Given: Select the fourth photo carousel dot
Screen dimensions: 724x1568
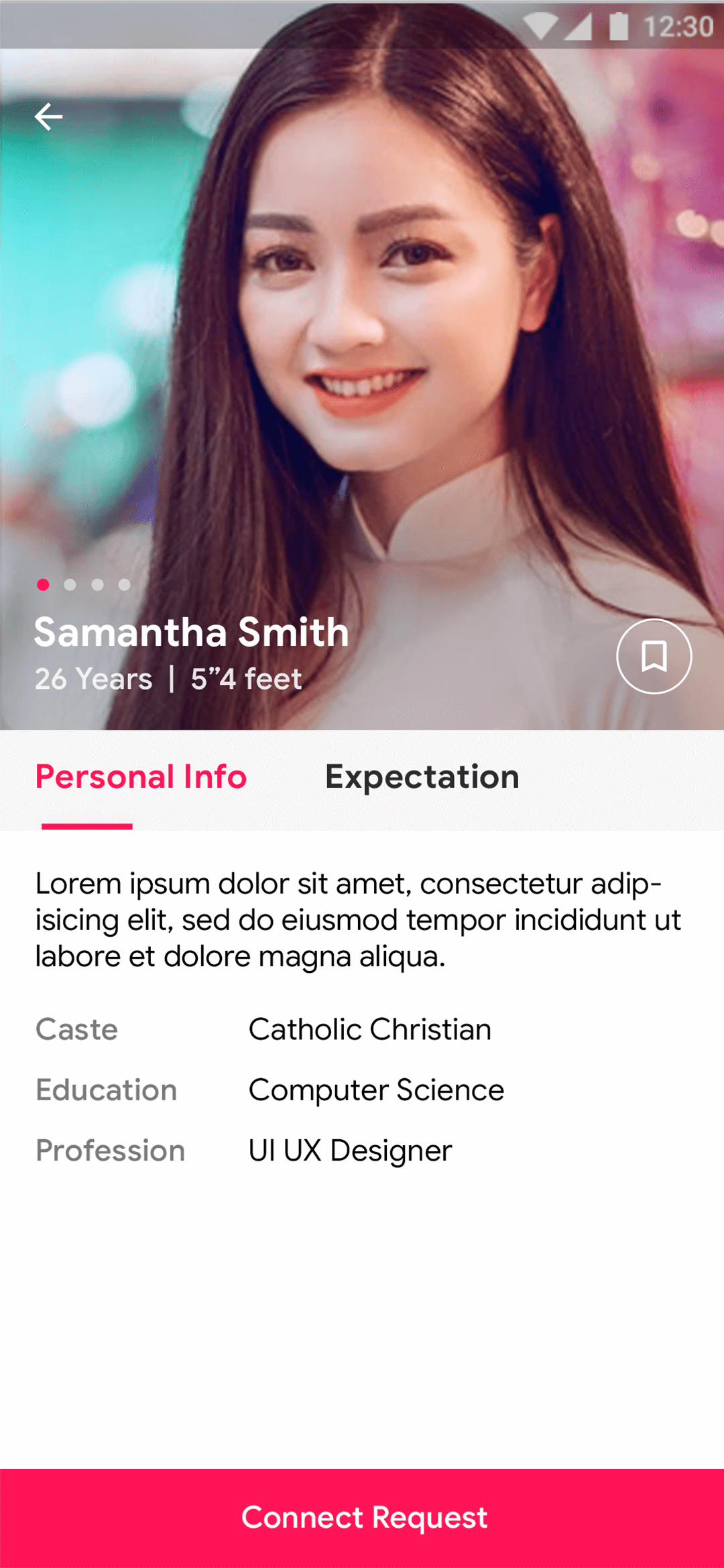Looking at the screenshot, I should point(124,585).
